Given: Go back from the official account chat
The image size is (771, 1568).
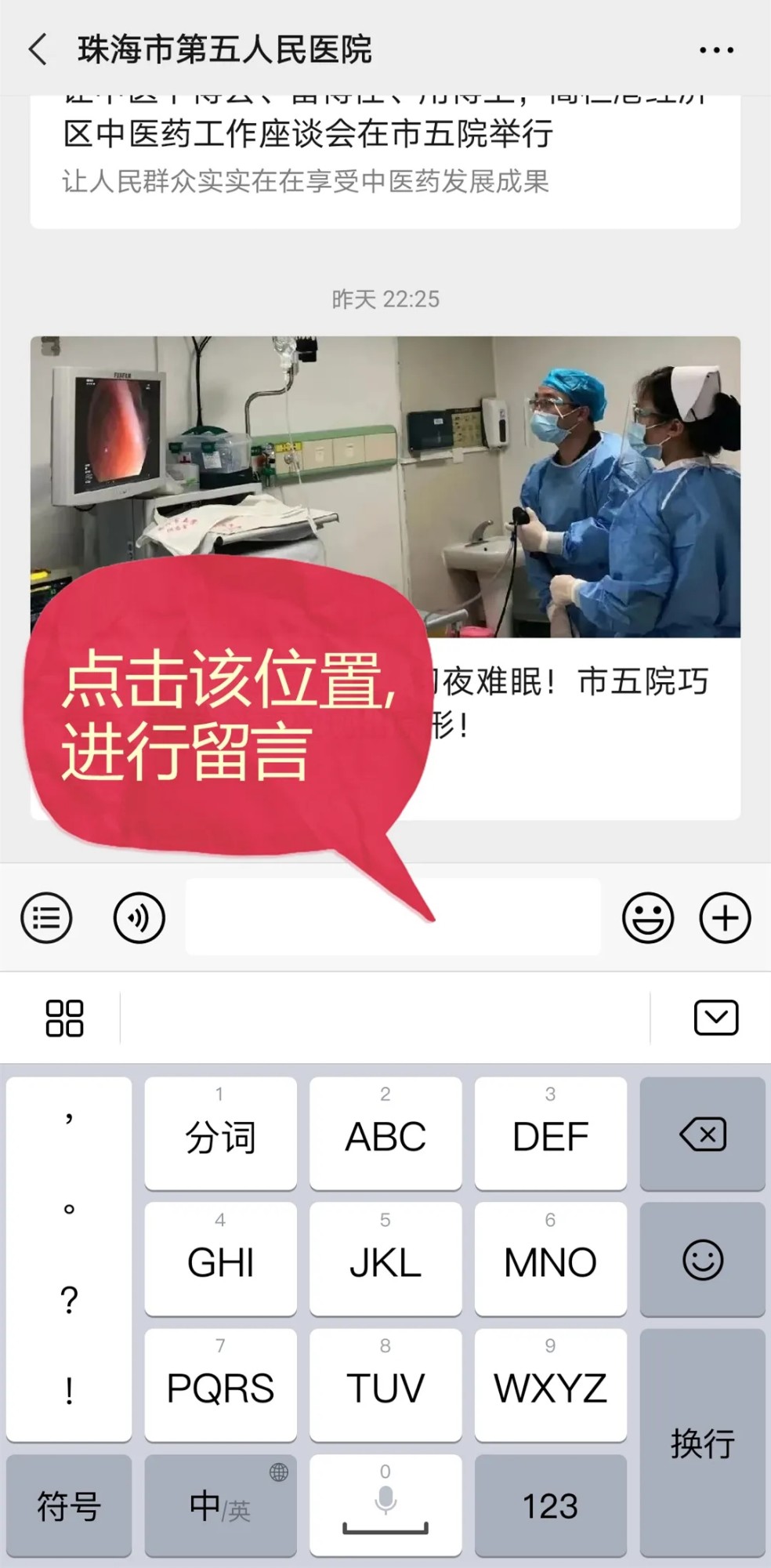Looking at the screenshot, I should coord(38,49).
